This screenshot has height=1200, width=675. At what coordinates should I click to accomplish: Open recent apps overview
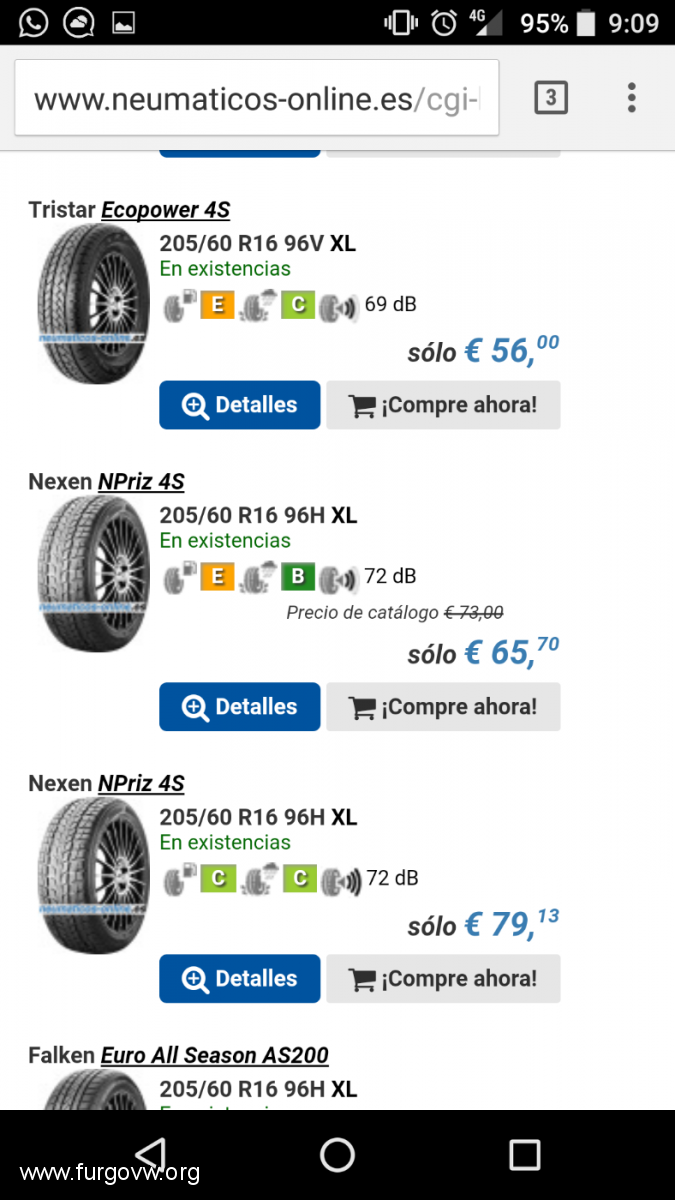(x=524, y=1155)
